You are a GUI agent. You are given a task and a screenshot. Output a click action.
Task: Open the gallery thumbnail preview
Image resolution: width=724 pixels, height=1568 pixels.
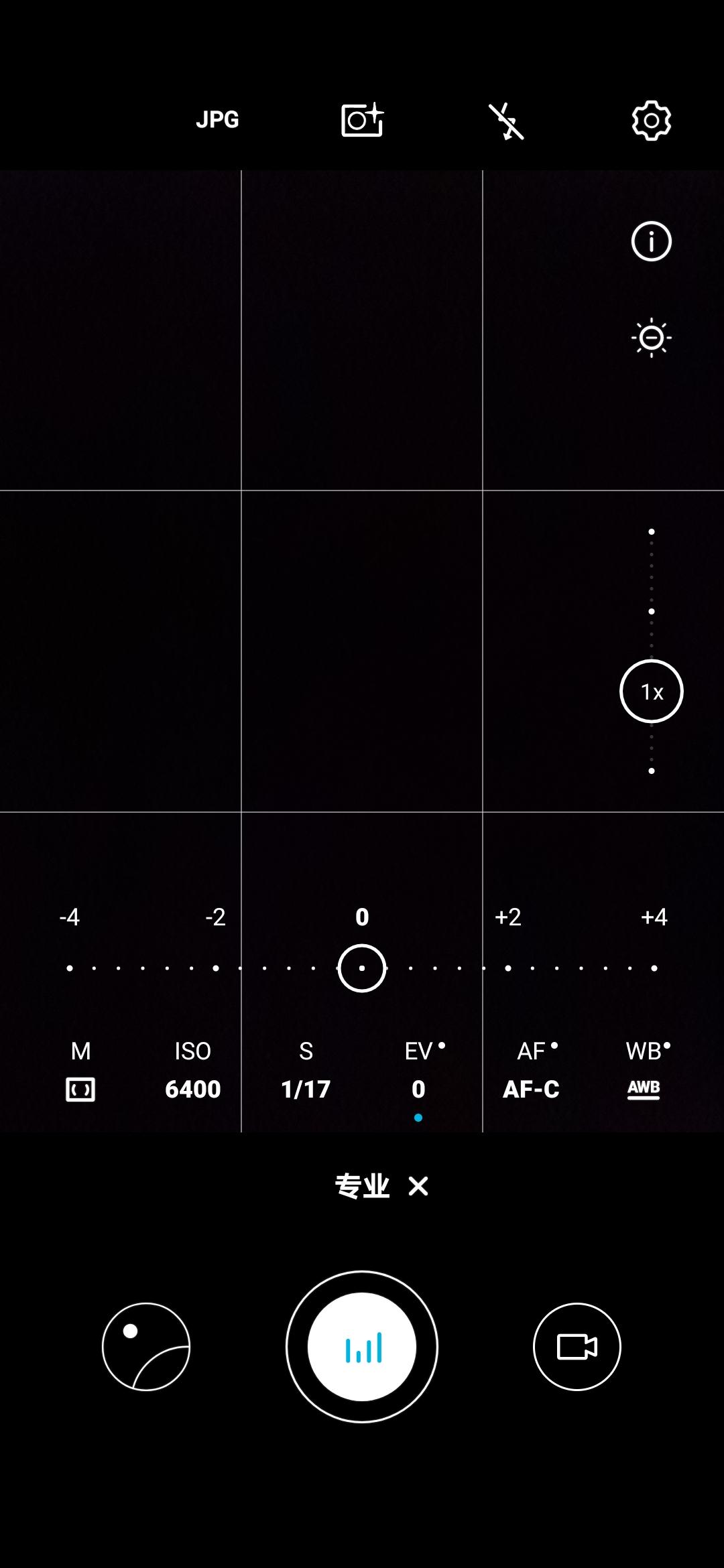click(145, 1347)
